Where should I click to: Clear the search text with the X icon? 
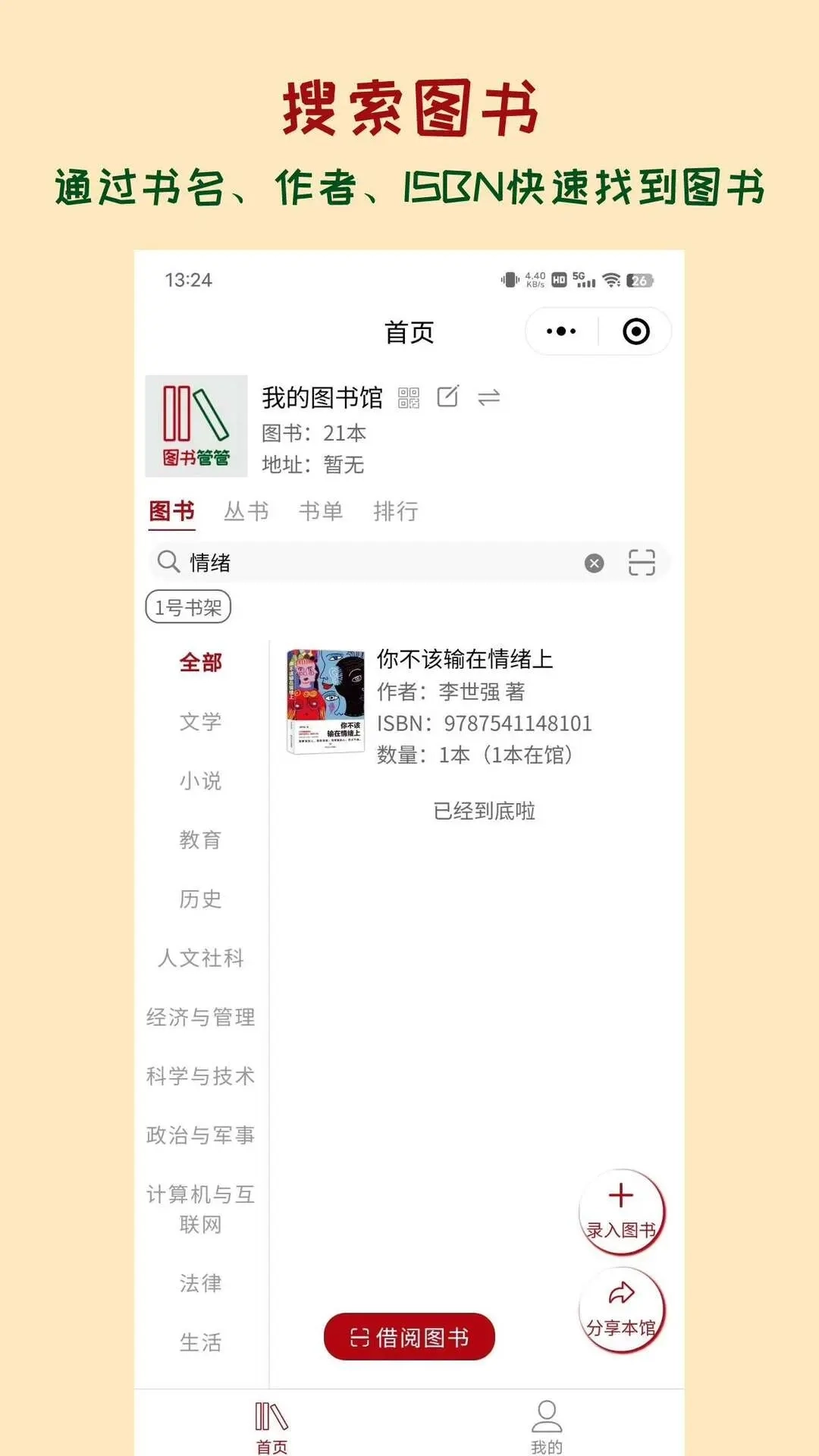tap(595, 563)
